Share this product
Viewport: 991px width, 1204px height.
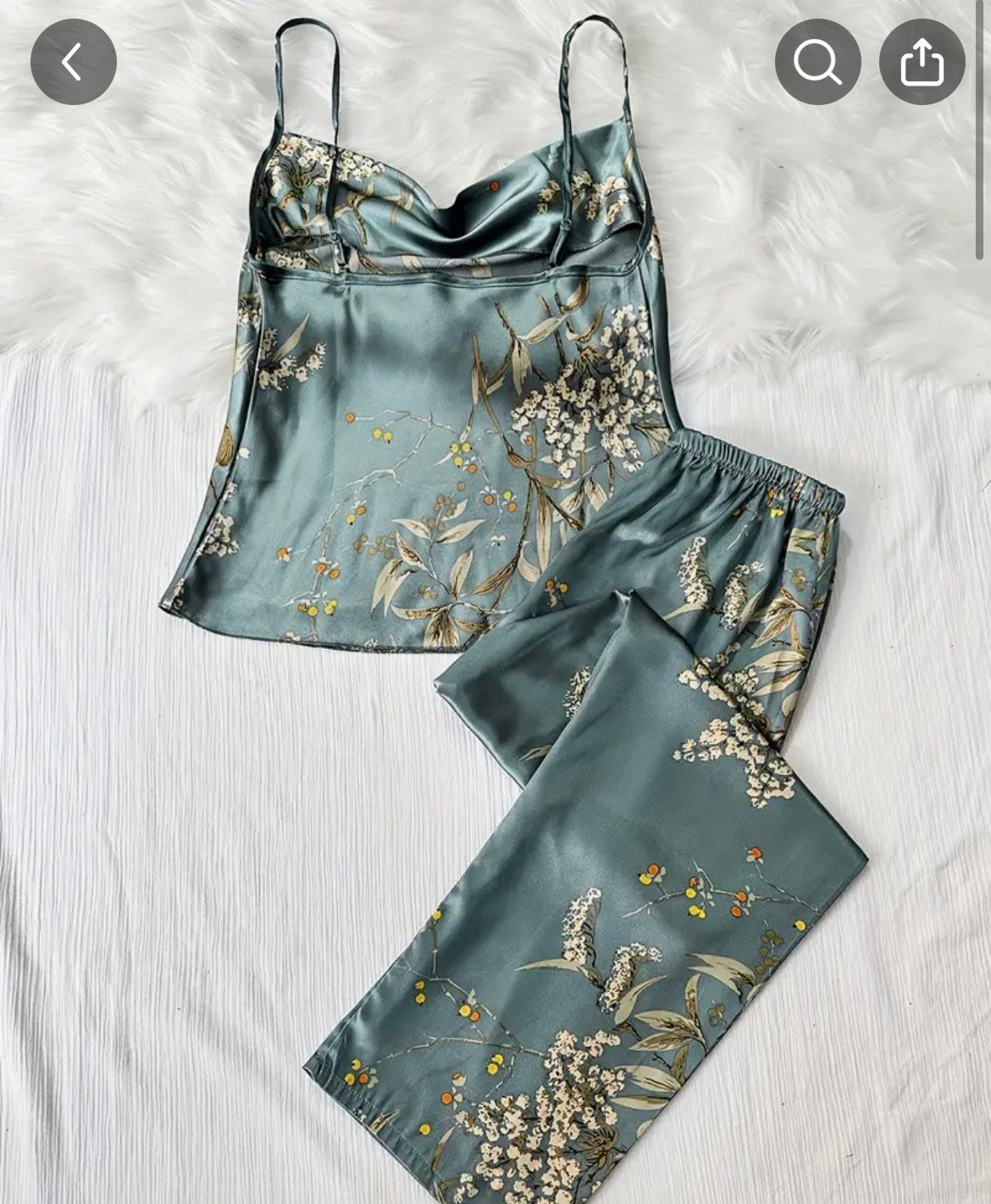(922, 63)
